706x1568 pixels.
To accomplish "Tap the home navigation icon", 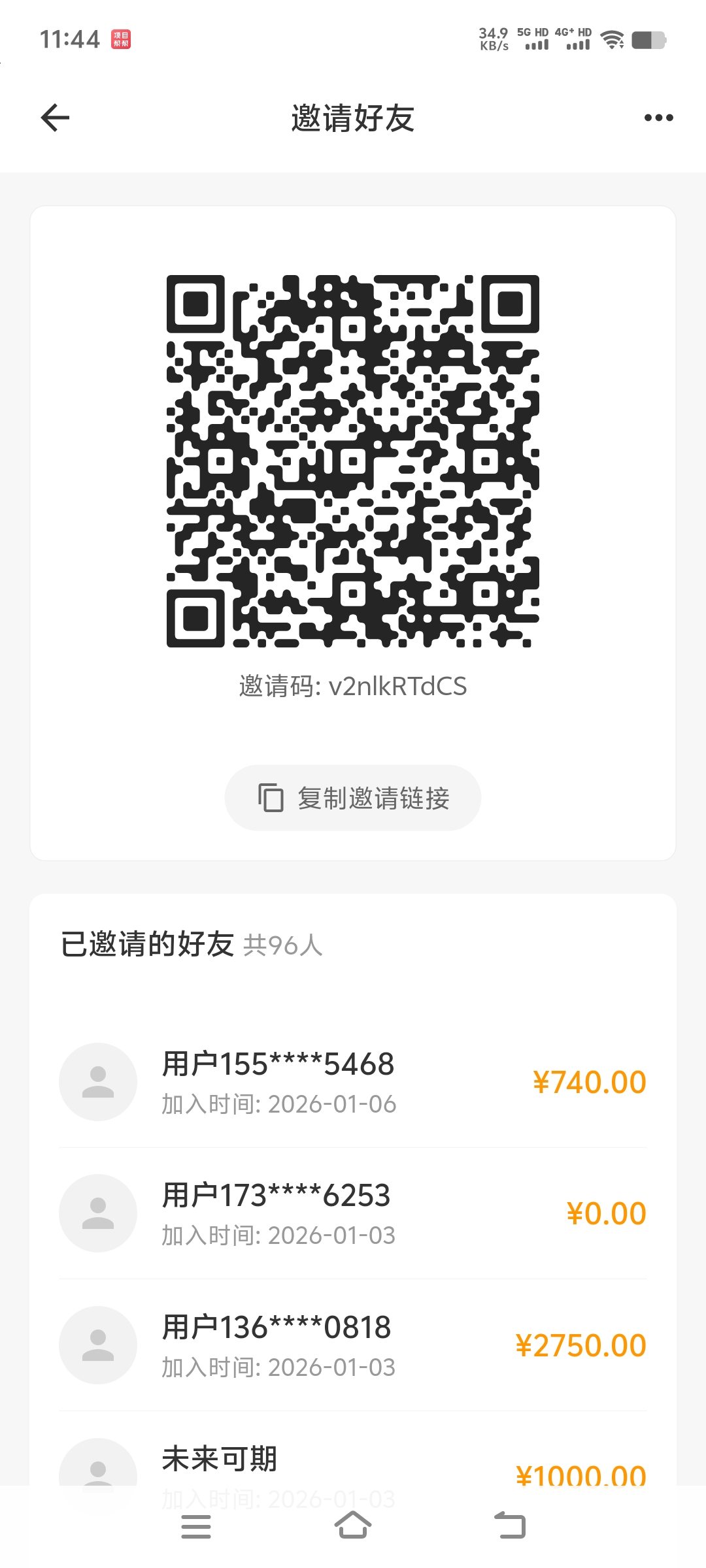I will pos(353,1526).
